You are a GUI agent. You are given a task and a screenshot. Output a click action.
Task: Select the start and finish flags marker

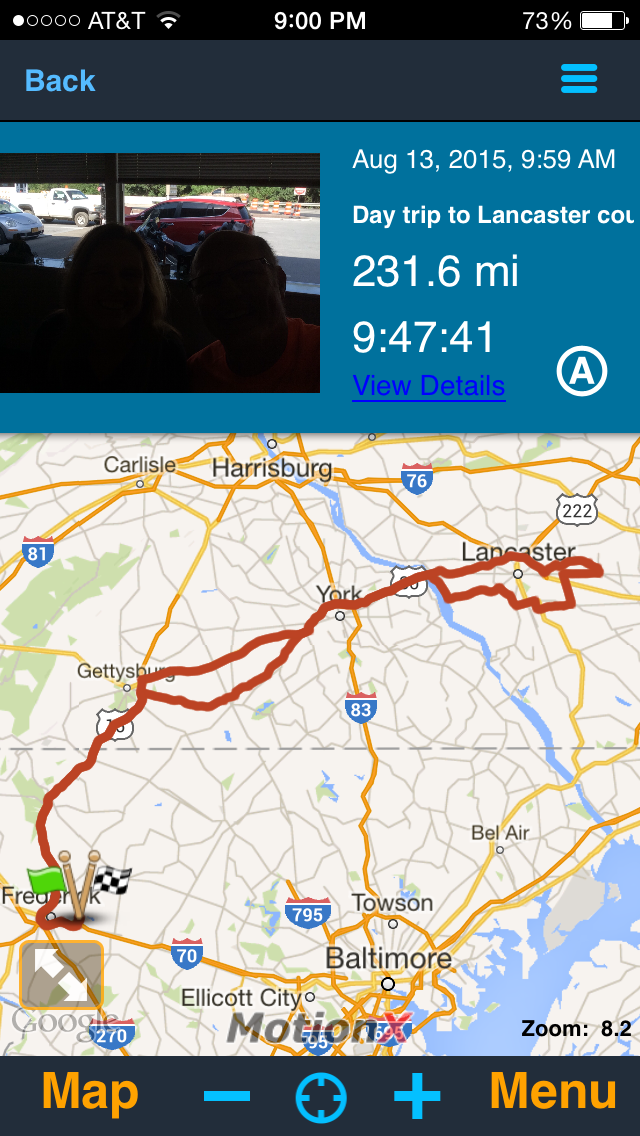click(x=78, y=882)
